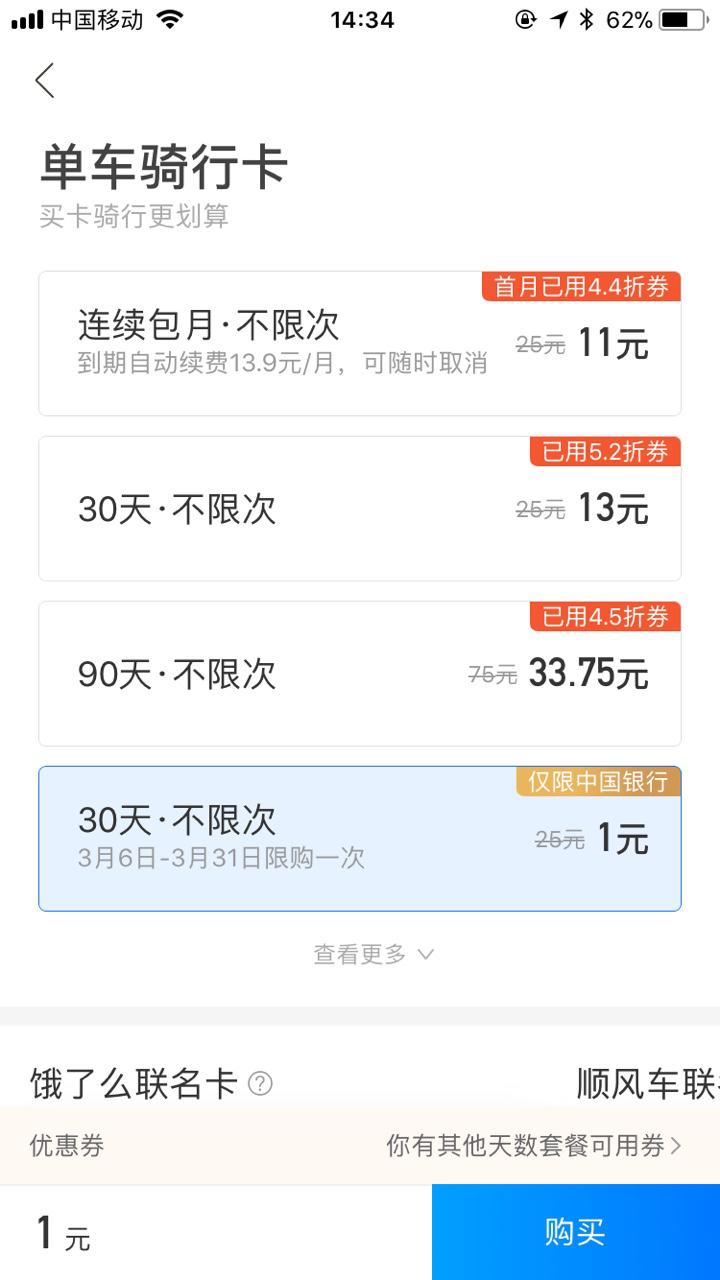The height and width of the screenshot is (1280, 720).
Task: Select the 30天·不限次 13元 plan
Action: [360, 508]
